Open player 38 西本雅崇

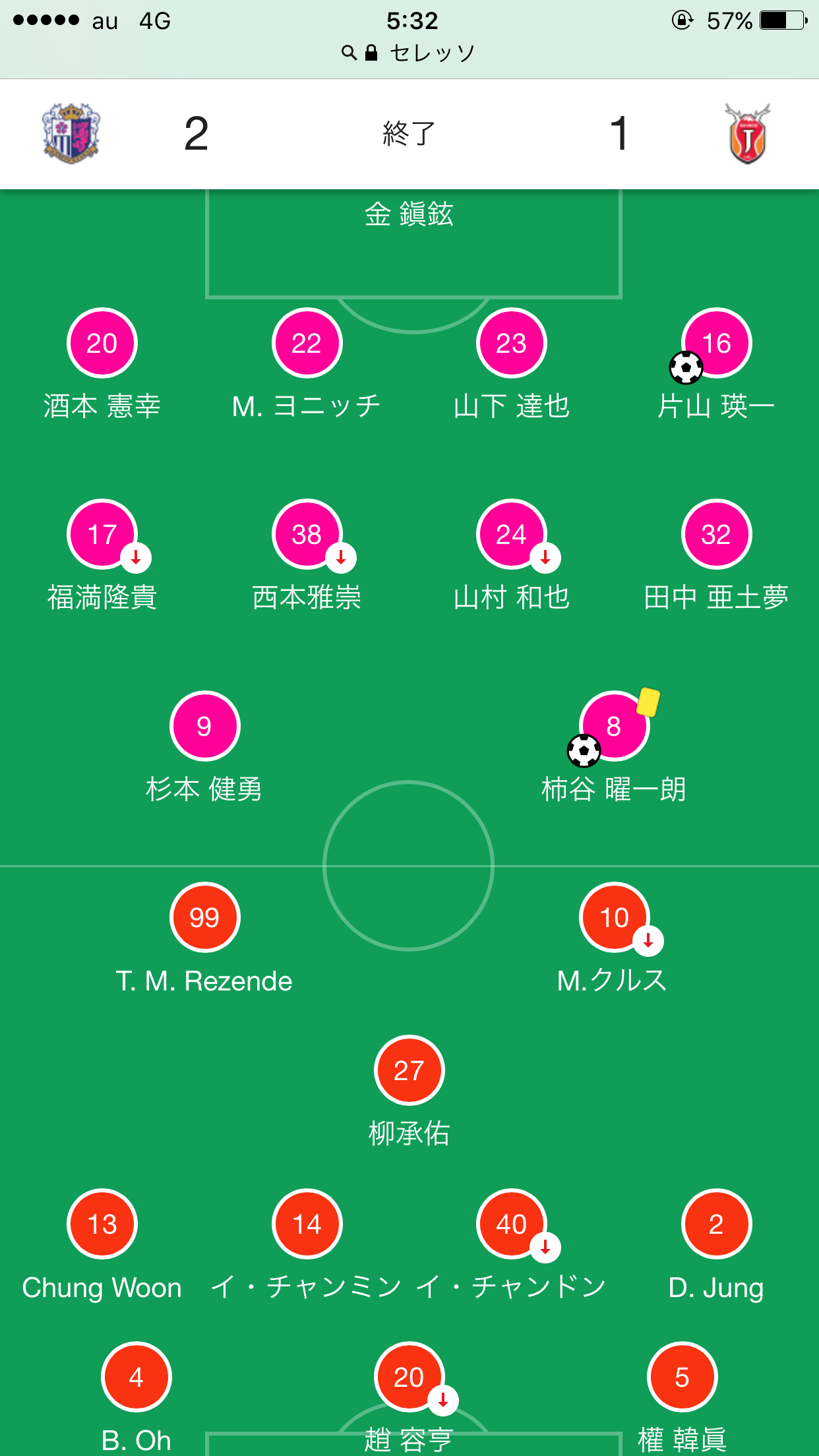coord(307,534)
